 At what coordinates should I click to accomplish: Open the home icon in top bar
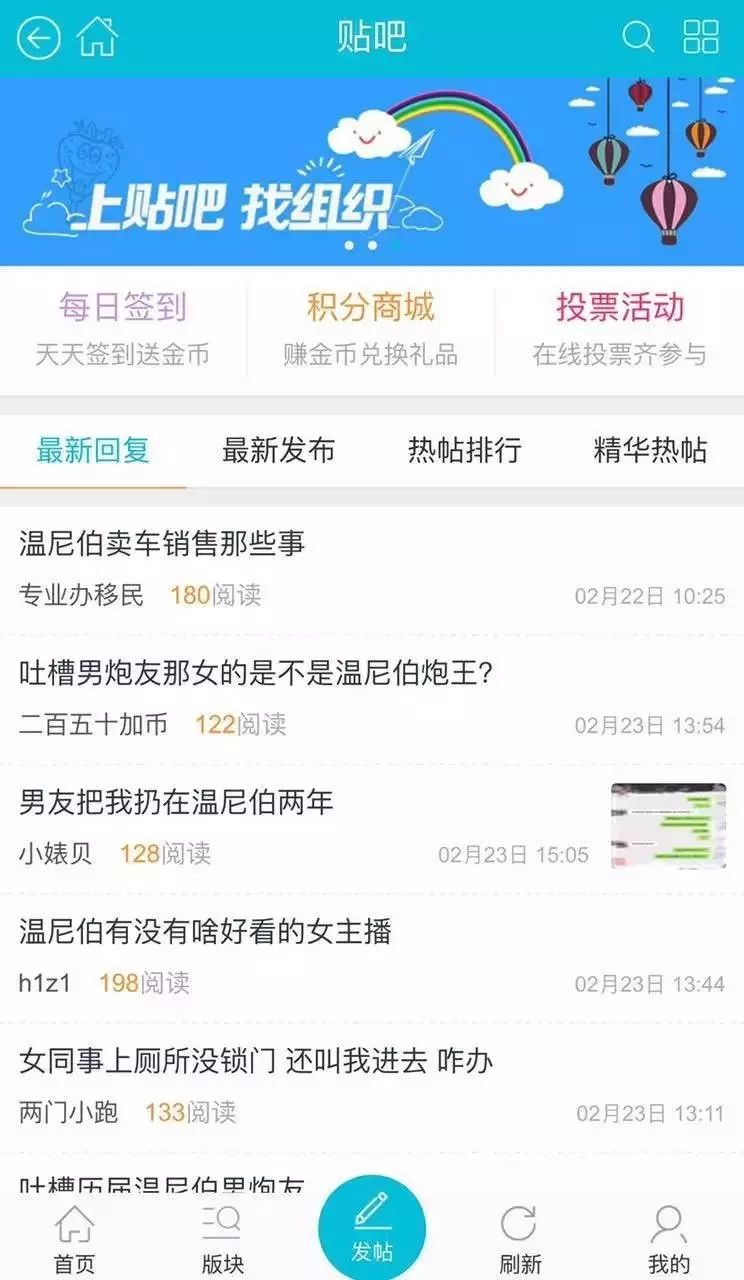tap(98, 38)
